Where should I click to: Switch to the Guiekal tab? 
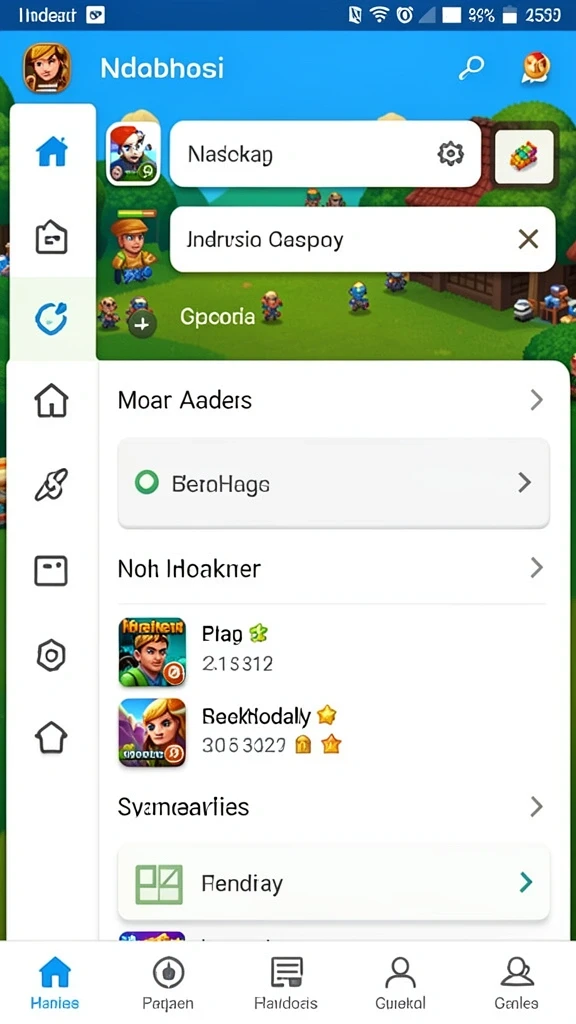point(400,984)
